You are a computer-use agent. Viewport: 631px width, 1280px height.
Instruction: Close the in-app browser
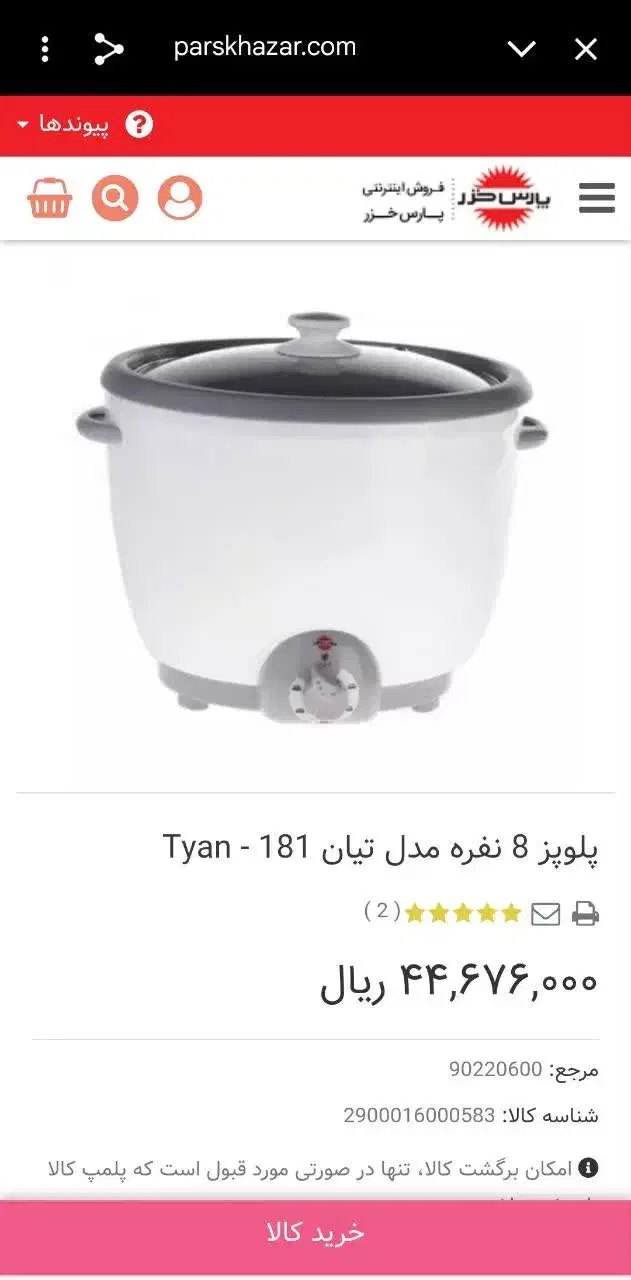tap(586, 49)
